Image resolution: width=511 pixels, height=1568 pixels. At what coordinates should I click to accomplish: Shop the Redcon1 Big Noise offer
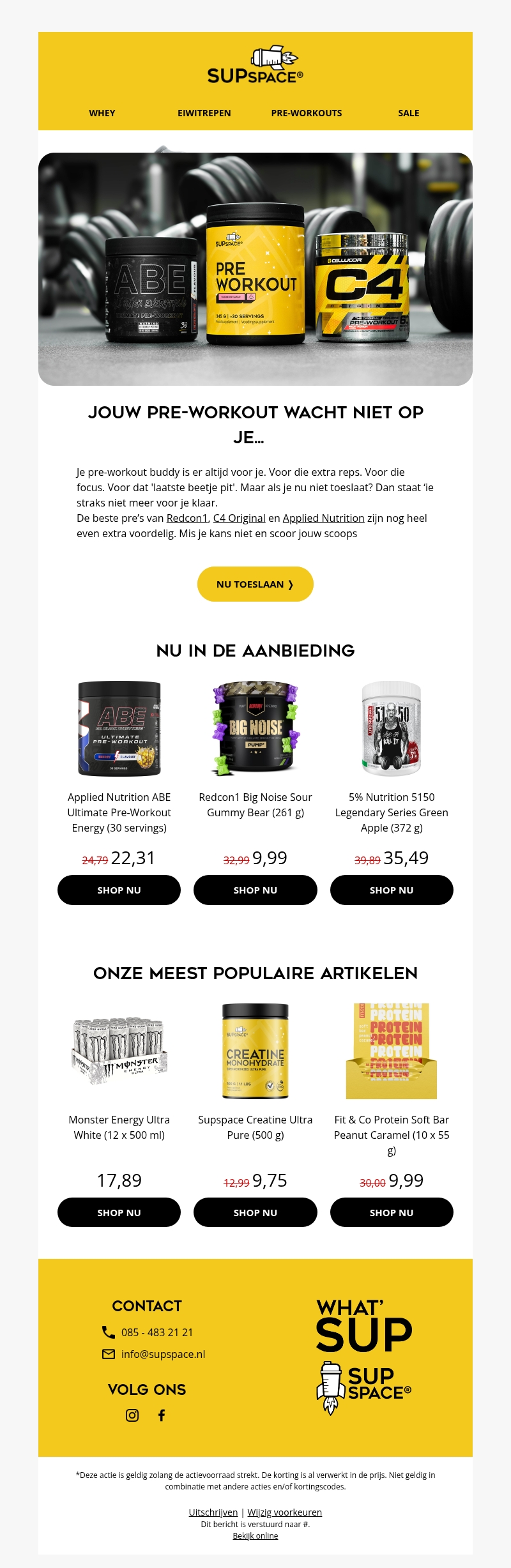click(255, 890)
